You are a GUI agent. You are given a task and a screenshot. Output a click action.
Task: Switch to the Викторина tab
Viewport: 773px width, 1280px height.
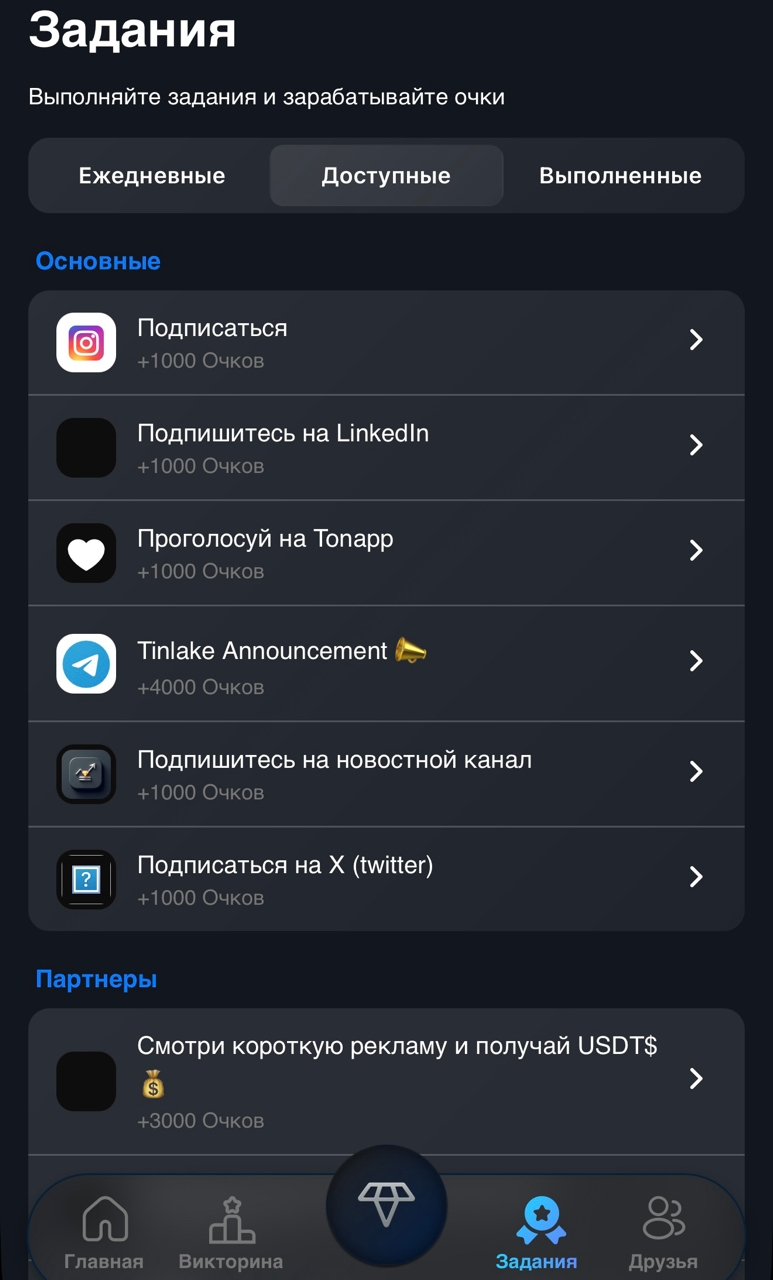[231, 1232]
